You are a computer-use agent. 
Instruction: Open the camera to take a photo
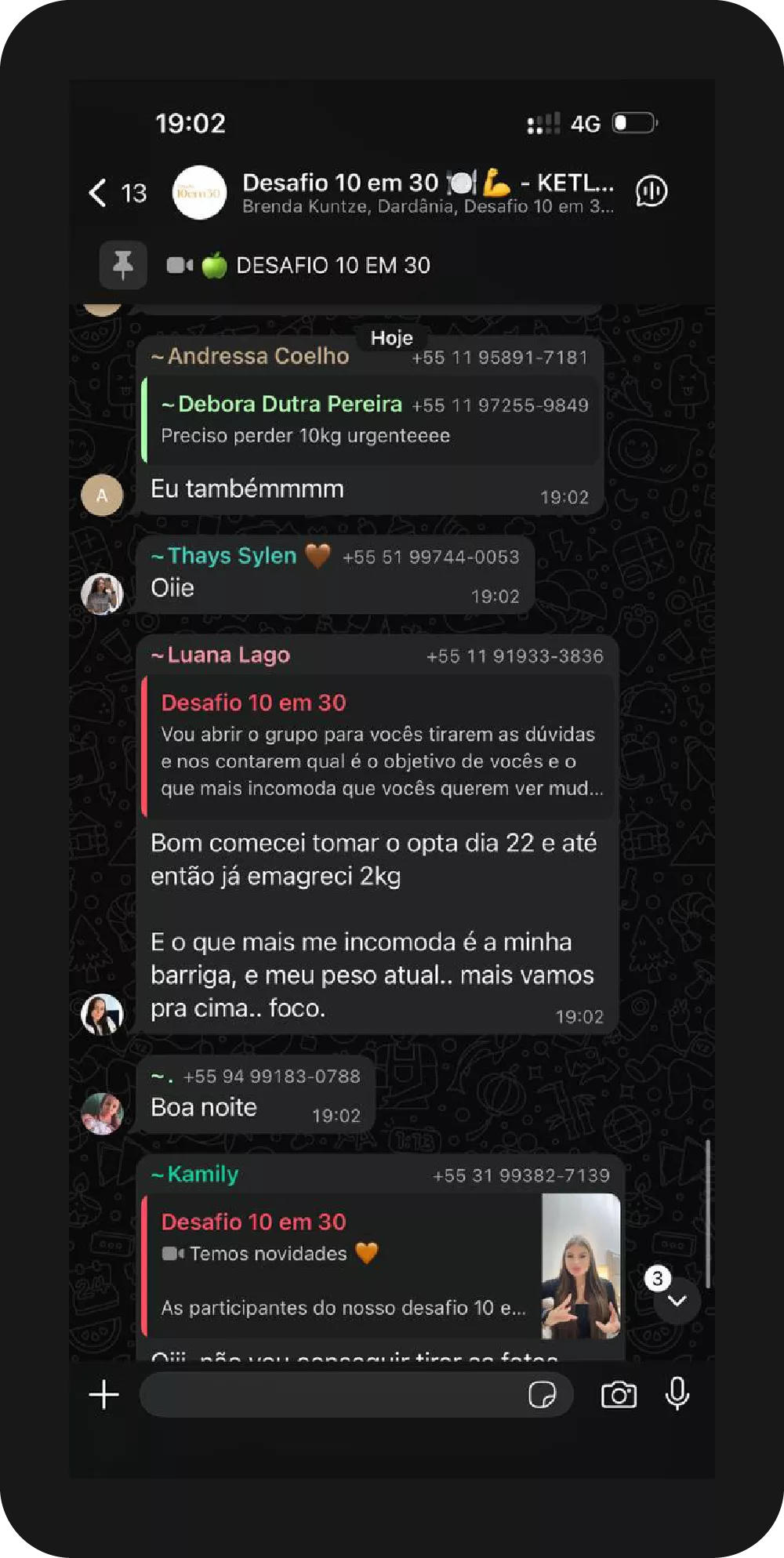pyautogui.click(x=619, y=1395)
